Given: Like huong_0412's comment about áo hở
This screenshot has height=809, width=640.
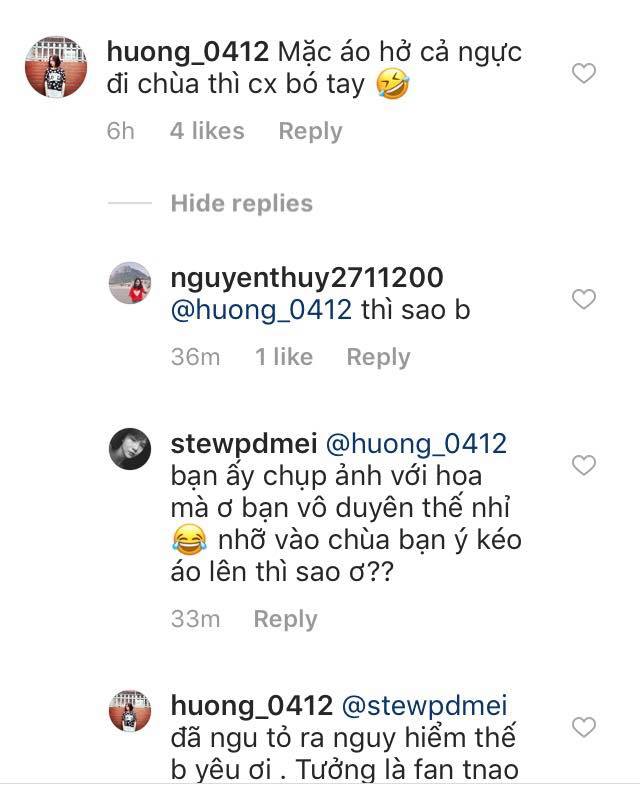Looking at the screenshot, I should click(583, 72).
